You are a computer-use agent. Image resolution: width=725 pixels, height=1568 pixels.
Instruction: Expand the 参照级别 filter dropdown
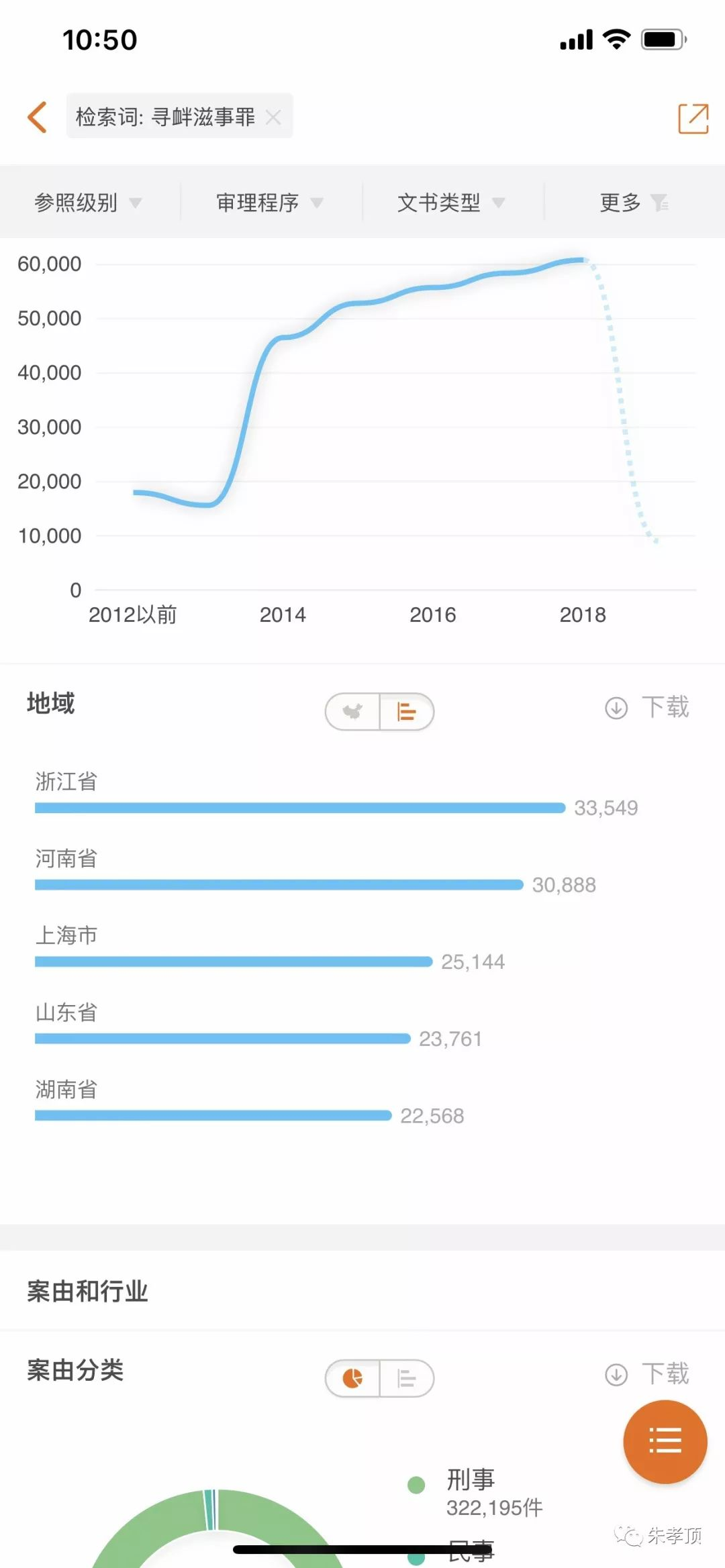(88, 202)
